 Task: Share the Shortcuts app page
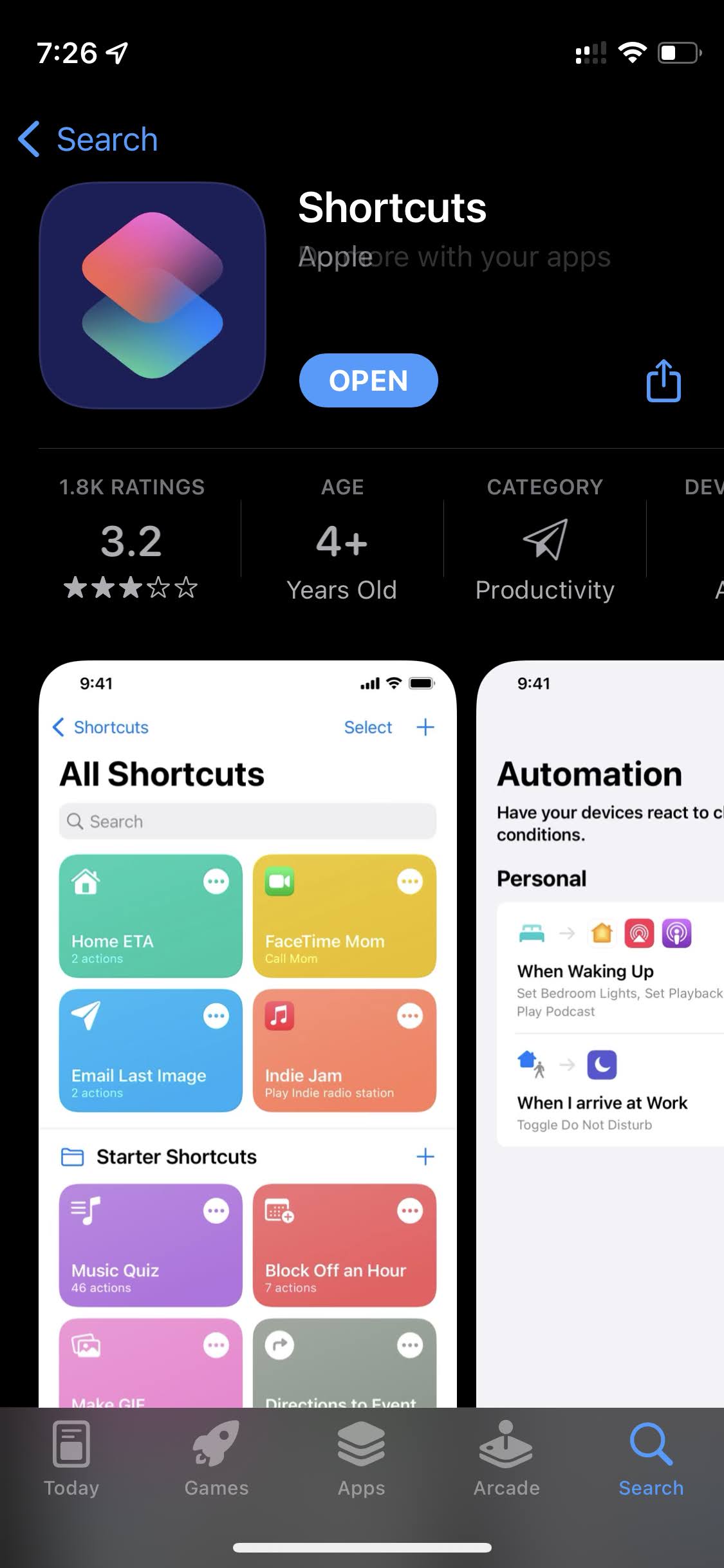click(x=664, y=380)
